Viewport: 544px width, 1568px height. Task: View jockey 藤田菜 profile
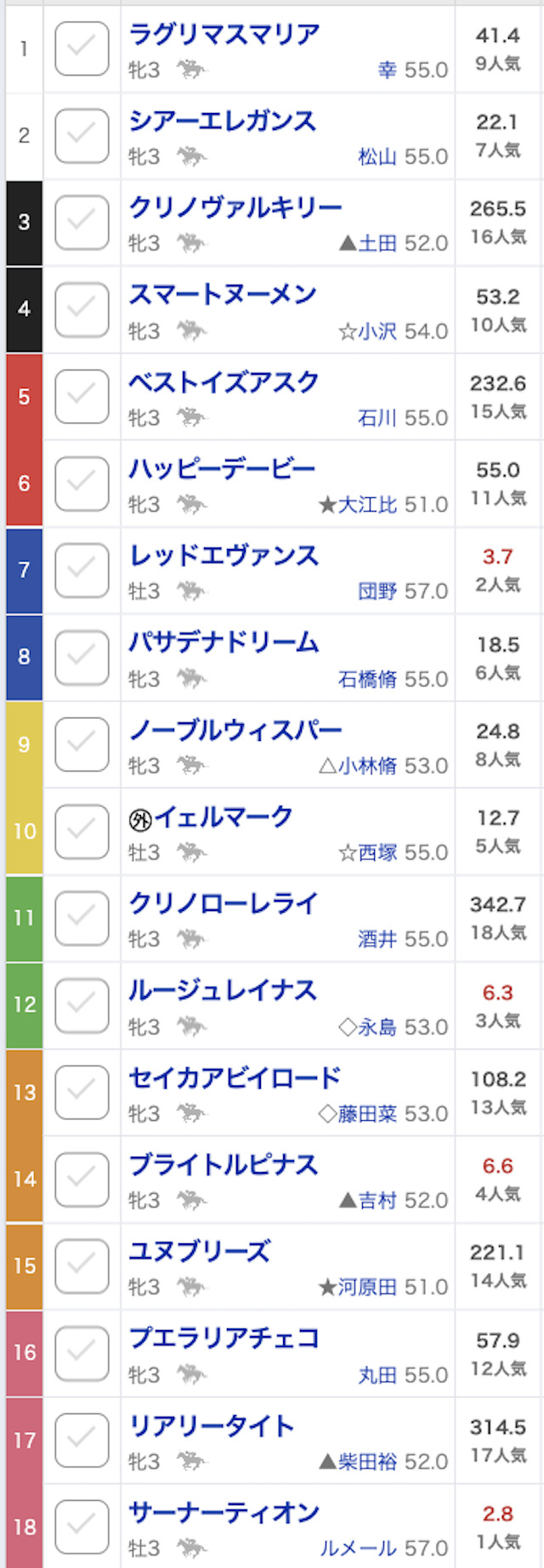[367, 1113]
